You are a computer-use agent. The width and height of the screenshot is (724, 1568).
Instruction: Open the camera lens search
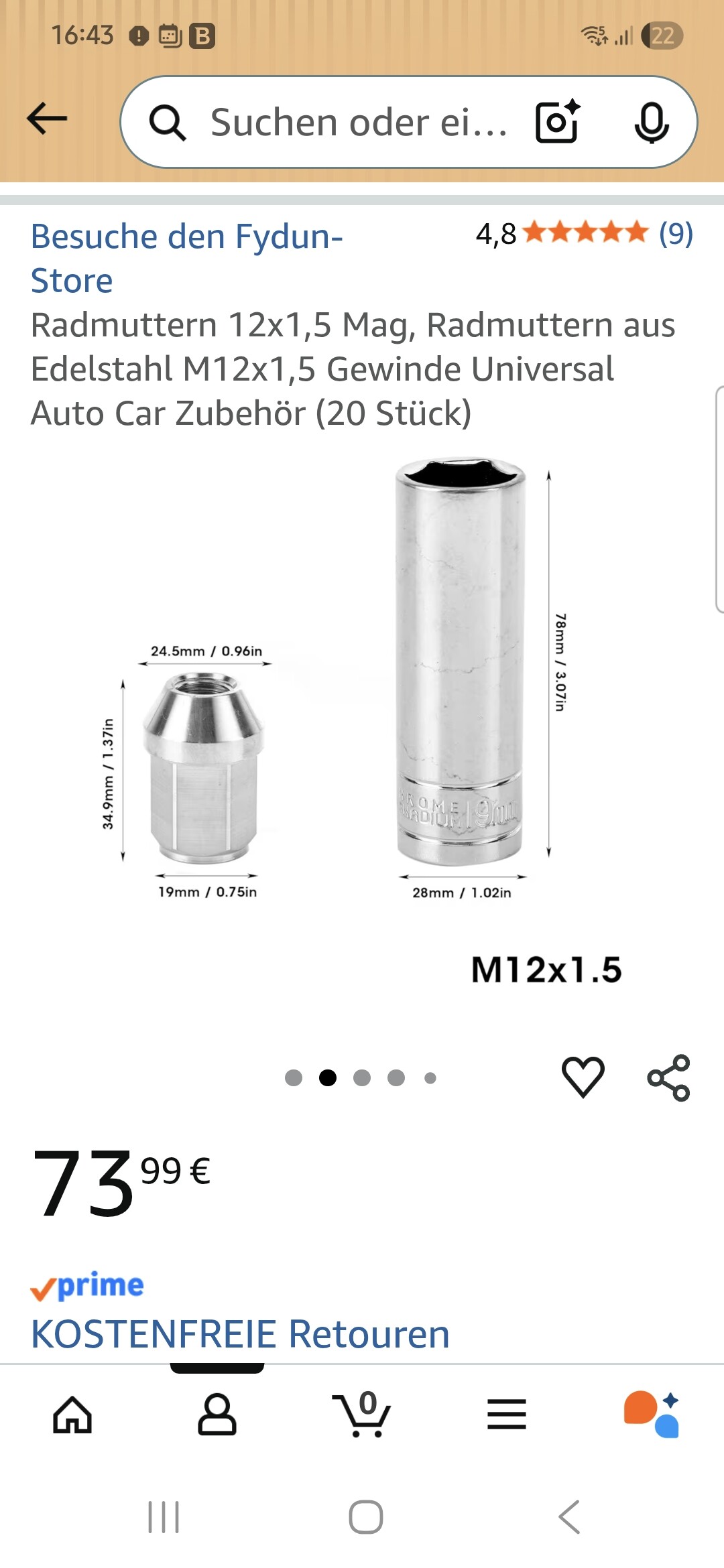[x=557, y=122]
